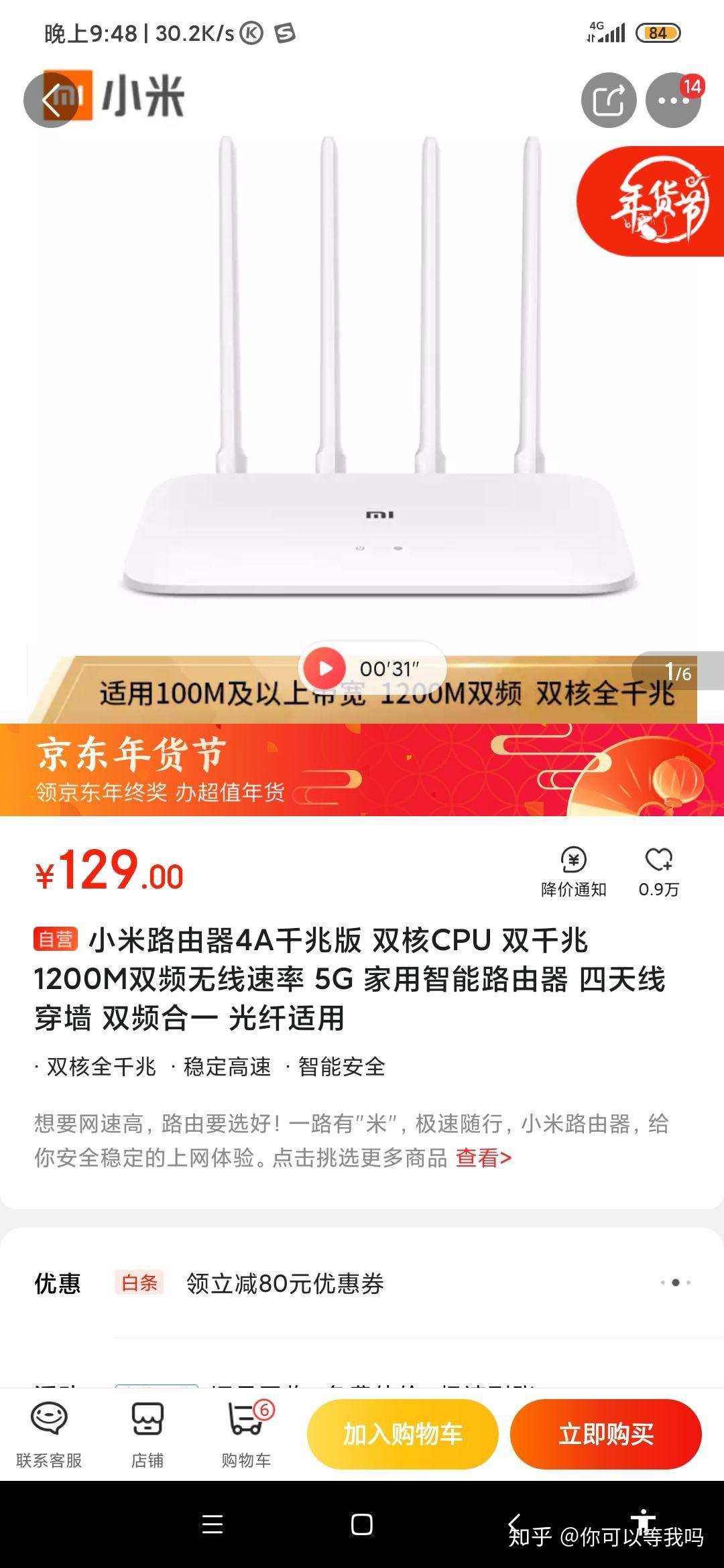Add product to favorites via heart icon
The image size is (724, 1568).
pyautogui.click(x=659, y=871)
